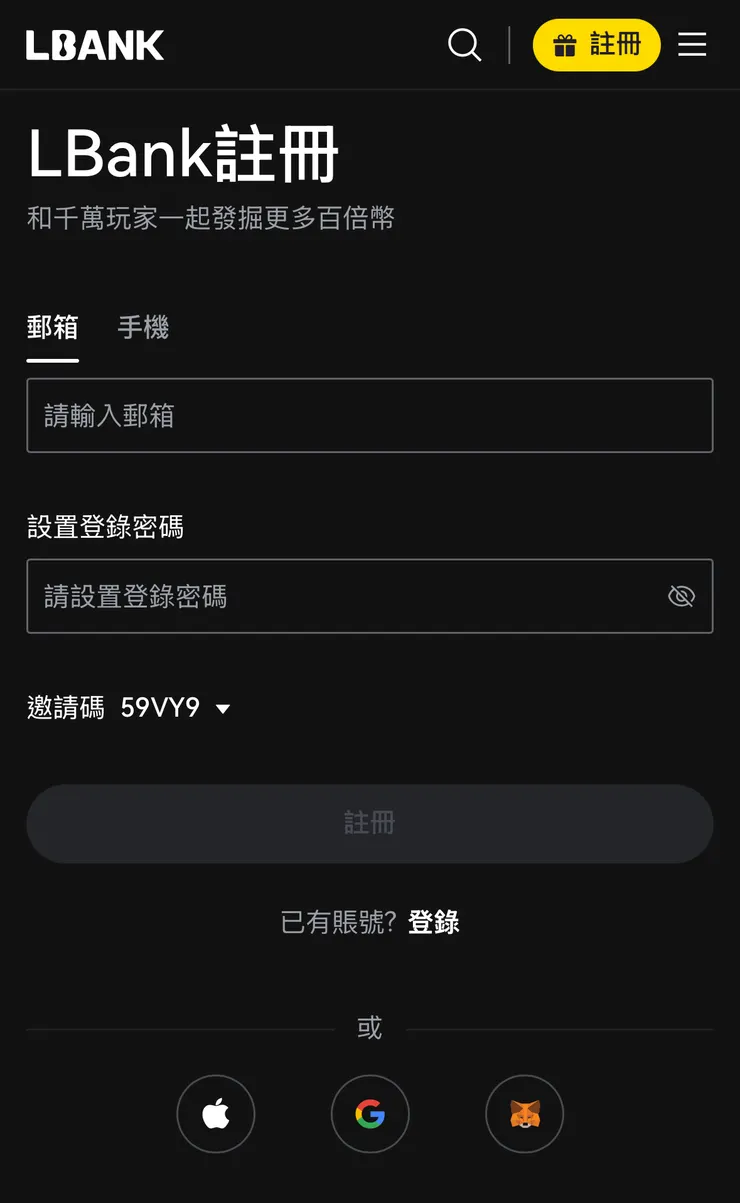Image resolution: width=740 pixels, height=1203 pixels.
Task: Sign up with Apple account
Action: click(216, 1114)
